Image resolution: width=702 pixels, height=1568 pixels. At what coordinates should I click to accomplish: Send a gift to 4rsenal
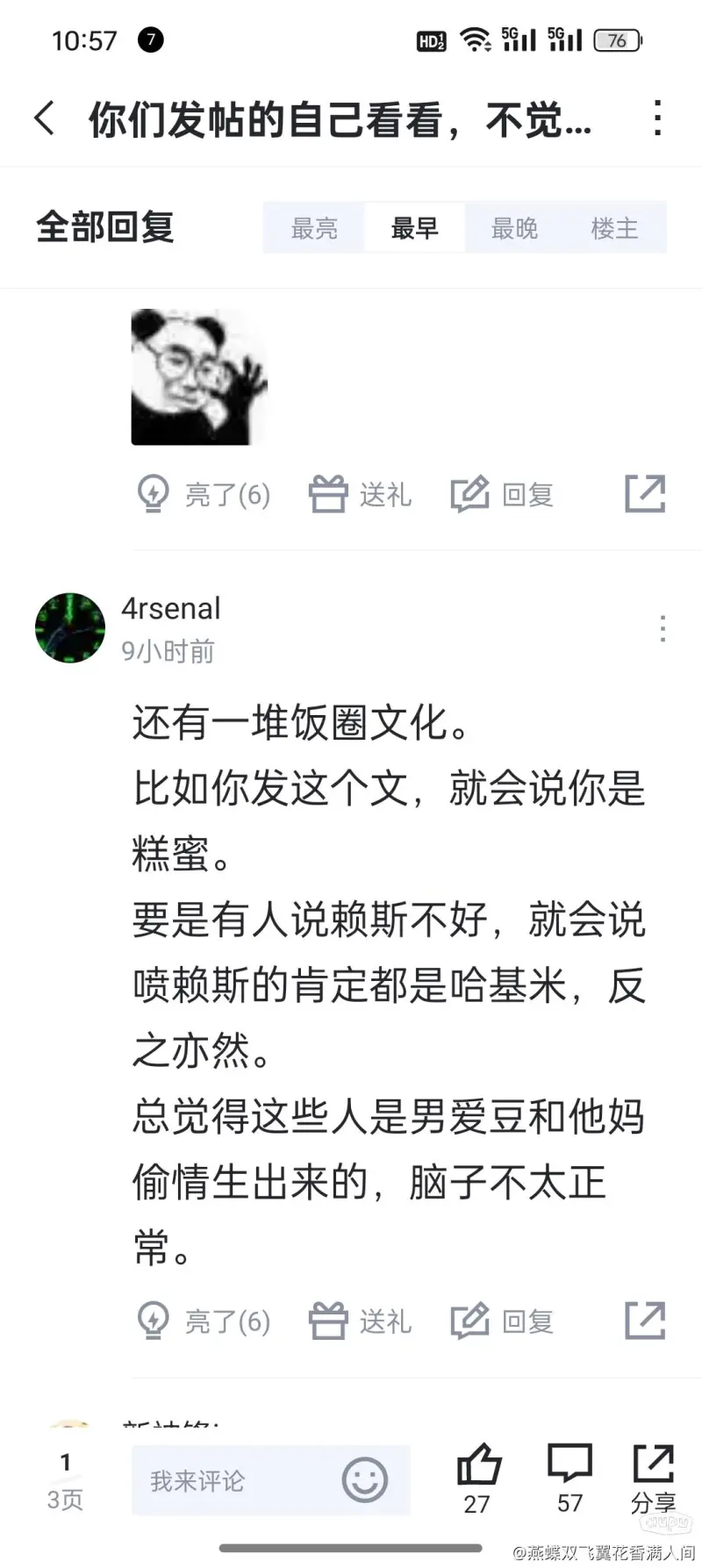[361, 1321]
